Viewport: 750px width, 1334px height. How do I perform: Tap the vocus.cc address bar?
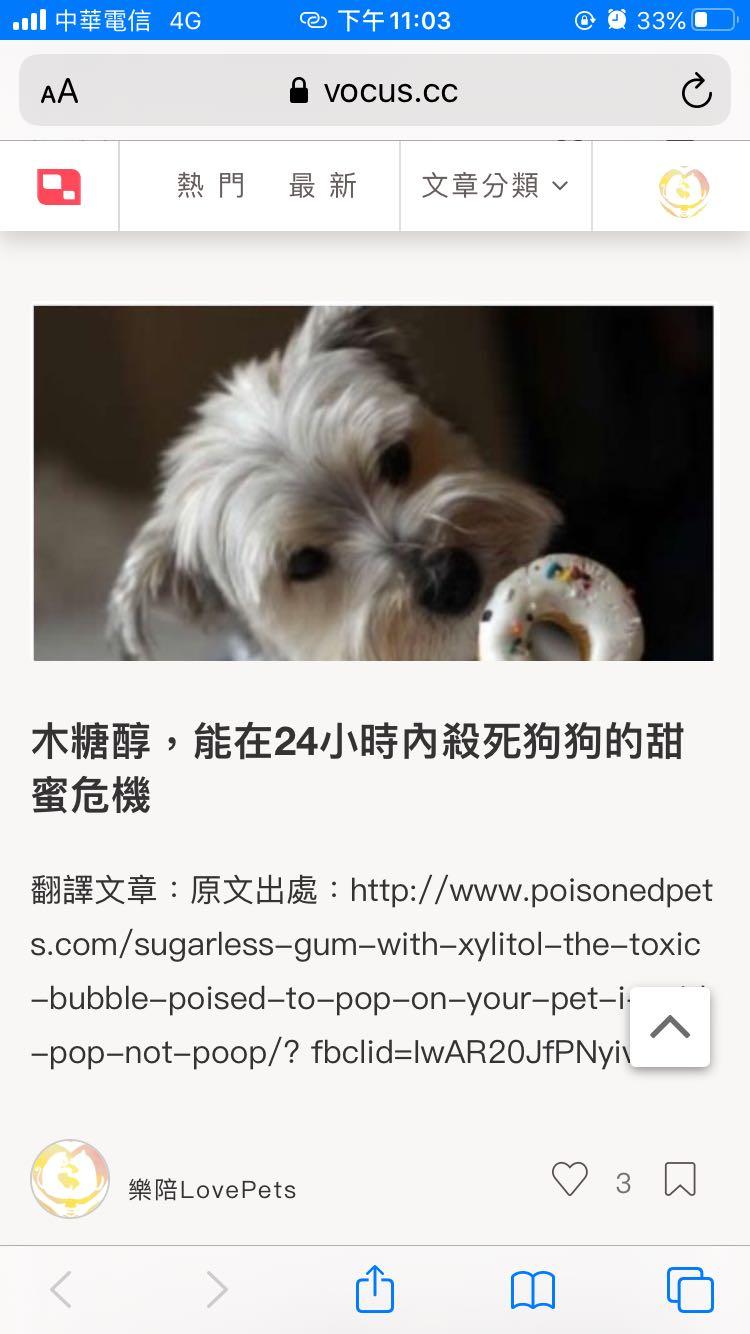coord(374,92)
